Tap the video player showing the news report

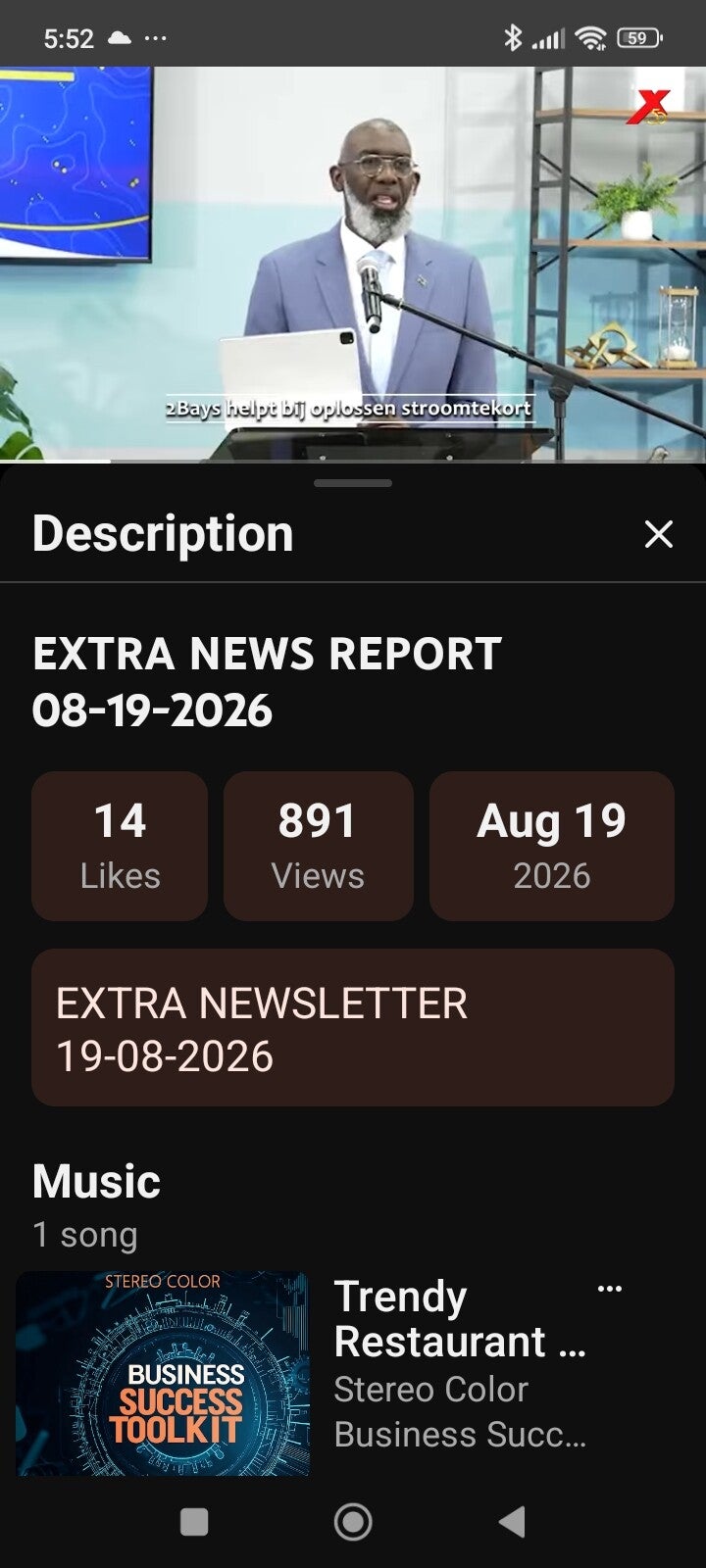(x=353, y=264)
